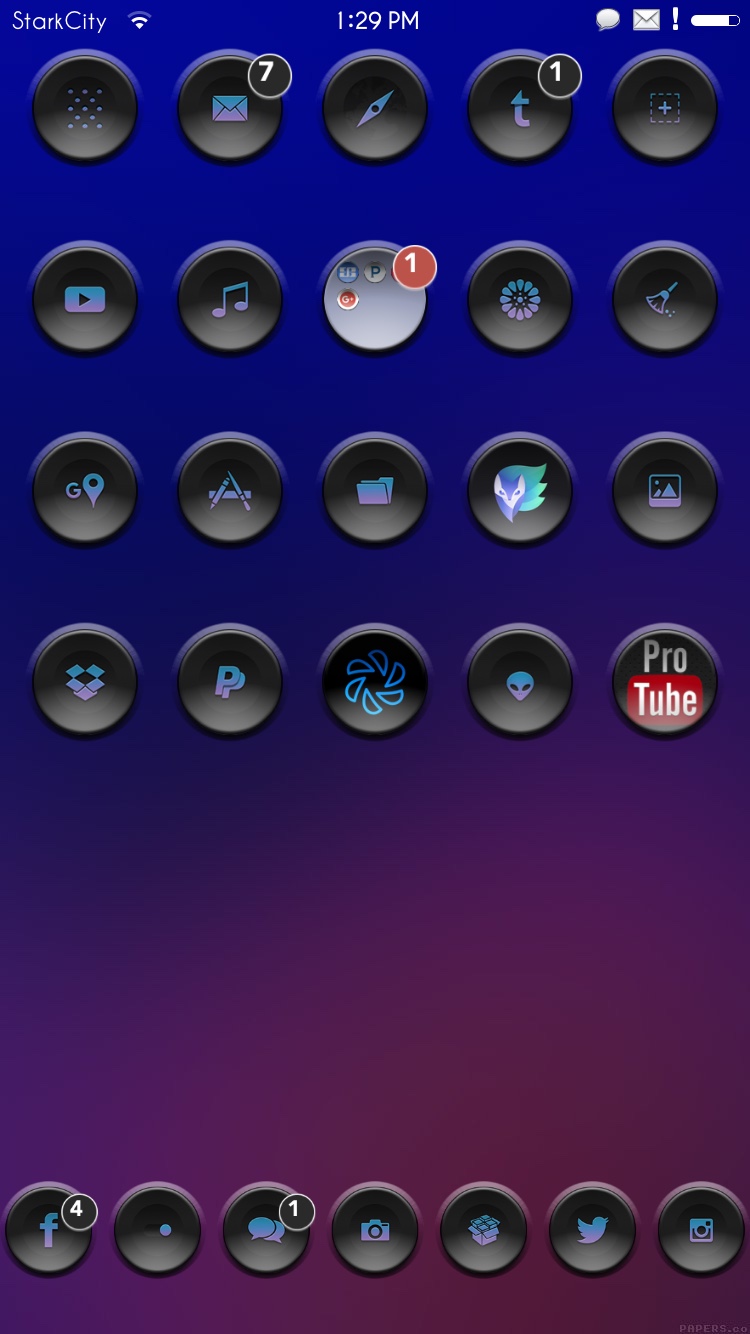Launch the Music app
The height and width of the screenshot is (1334, 750).
coord(230,299)
